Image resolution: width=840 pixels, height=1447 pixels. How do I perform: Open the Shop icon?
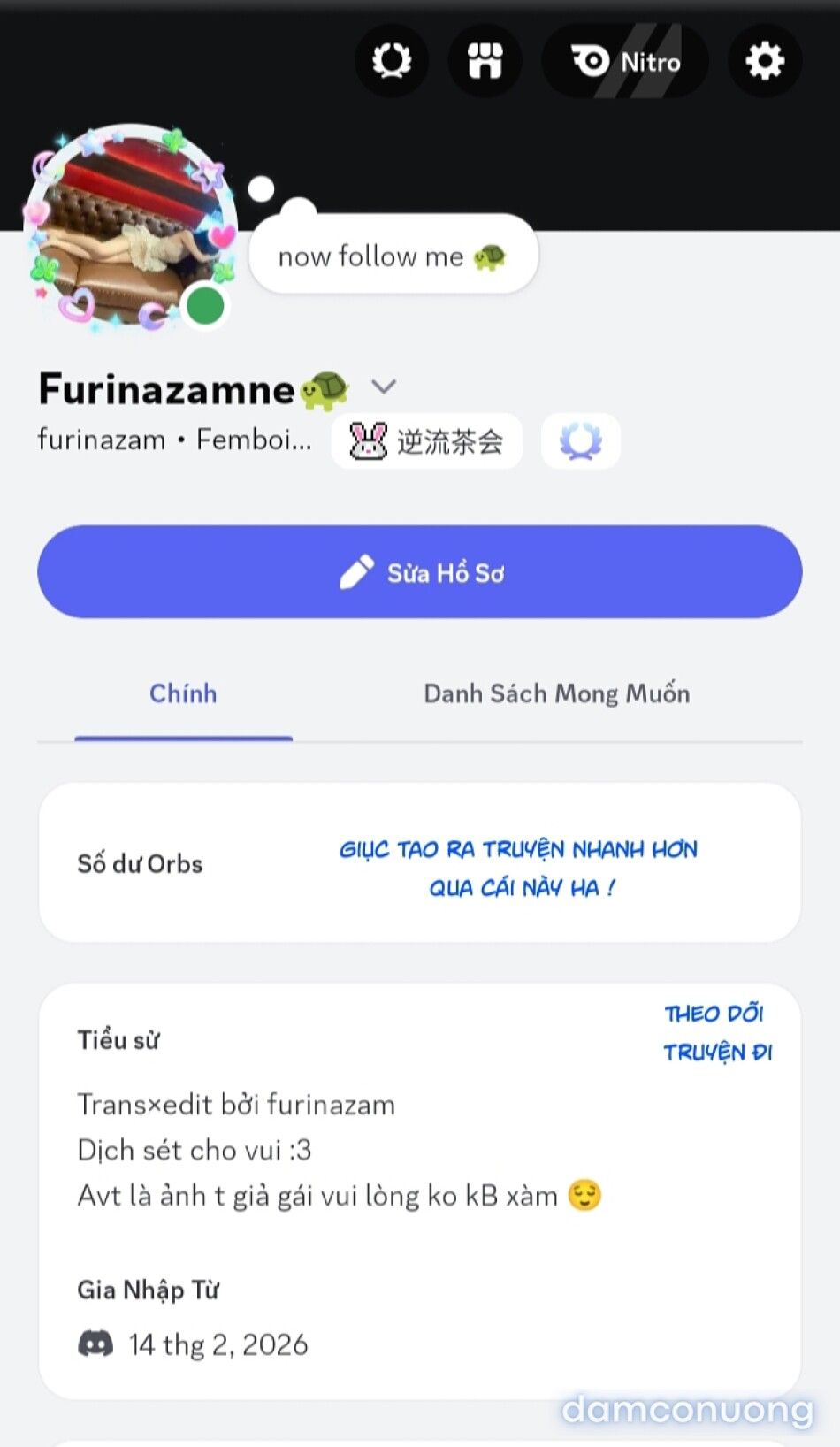click(x=484, y=60)
